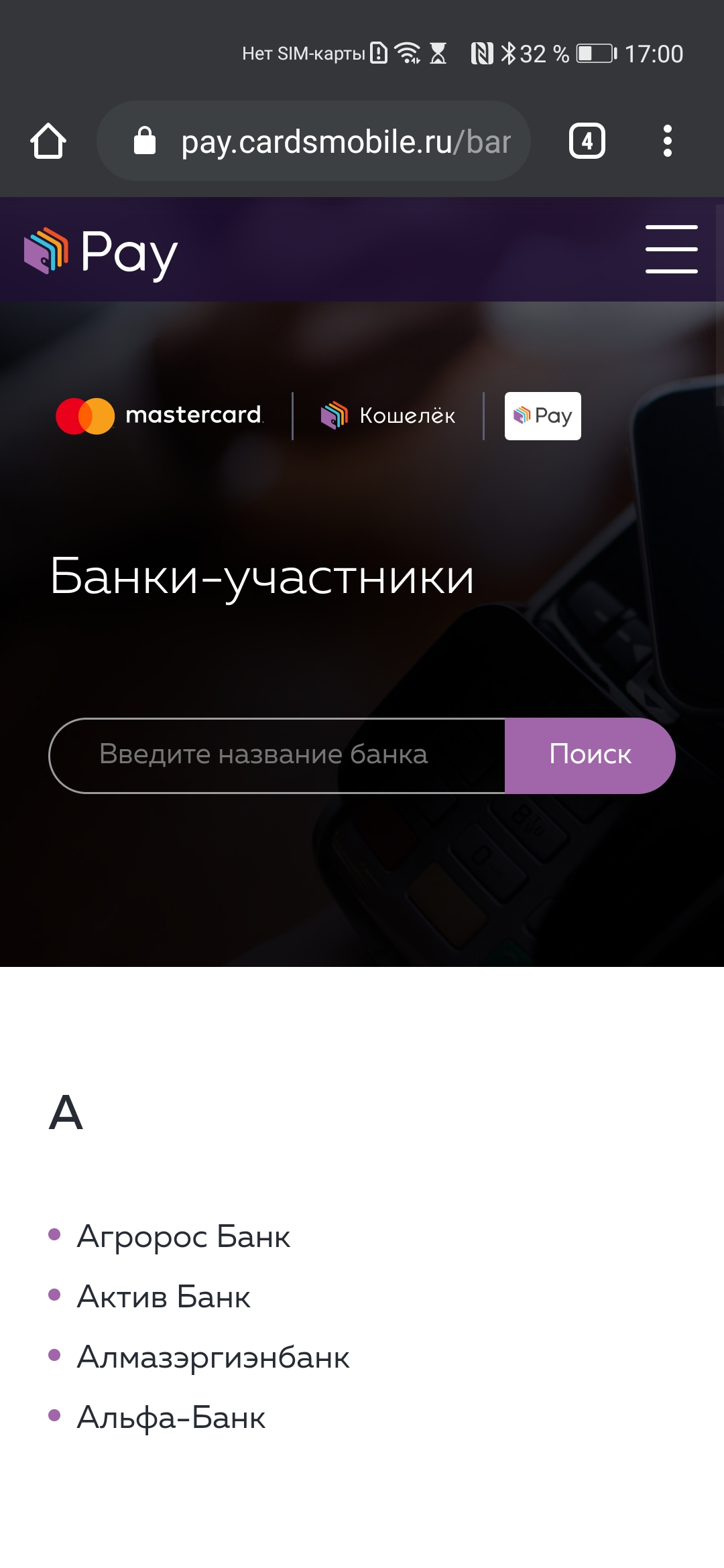
Task: Tap the pay.cardsmobile.ru address bar
Action: pos(314,141)
